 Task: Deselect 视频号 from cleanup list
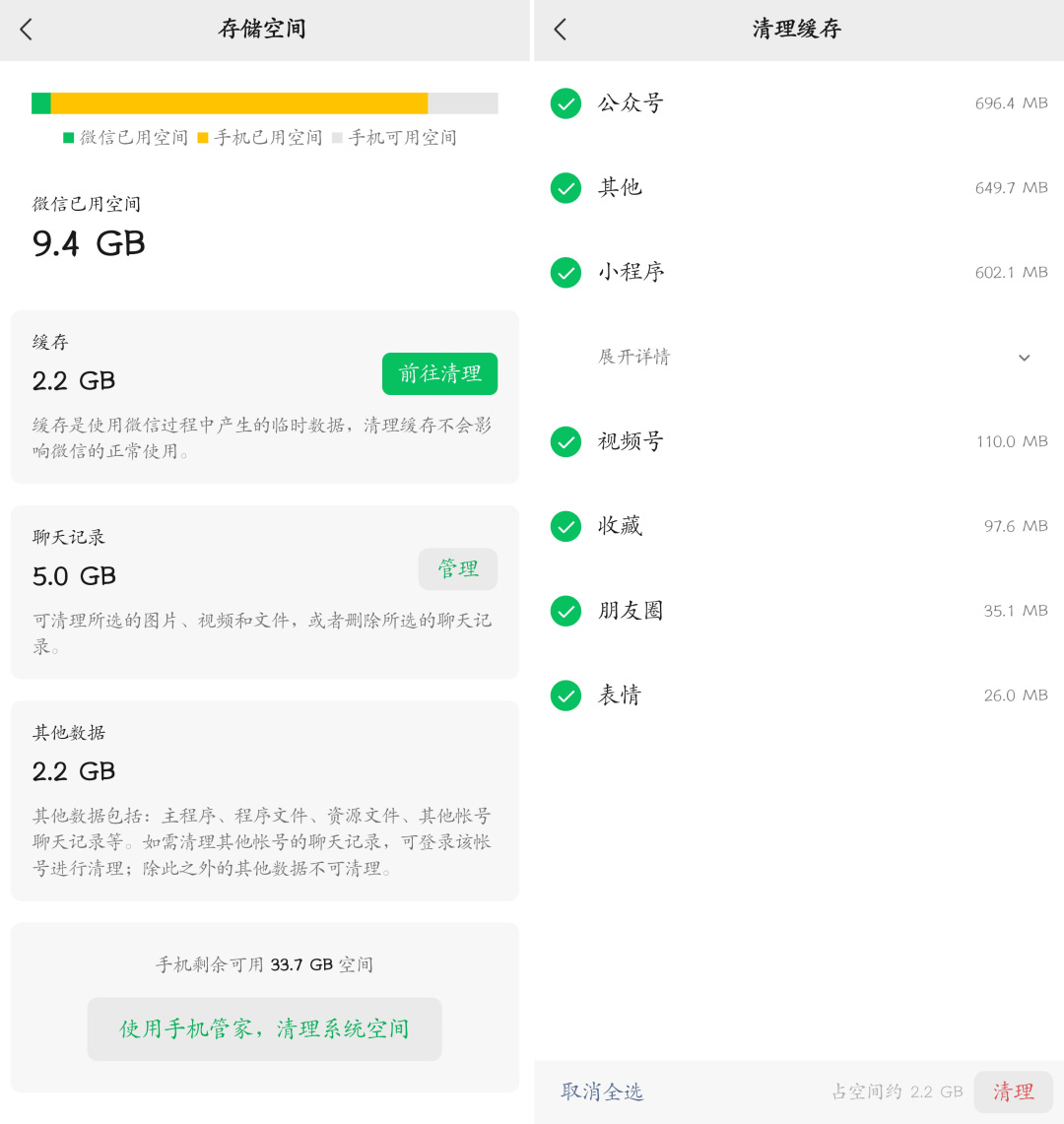pyautogui.click(x=565, y=441)
